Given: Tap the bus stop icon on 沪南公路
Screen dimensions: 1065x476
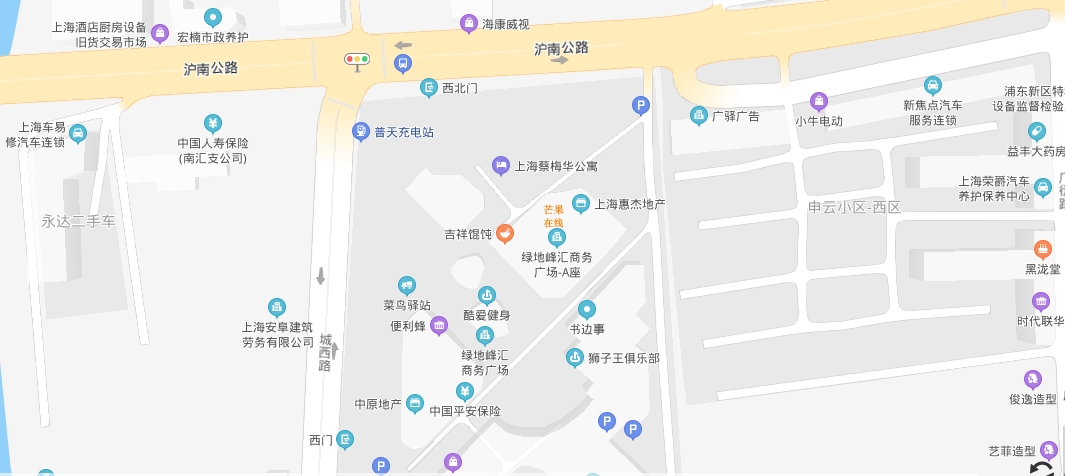Looking at the screenshot, I should coord(402,64).
